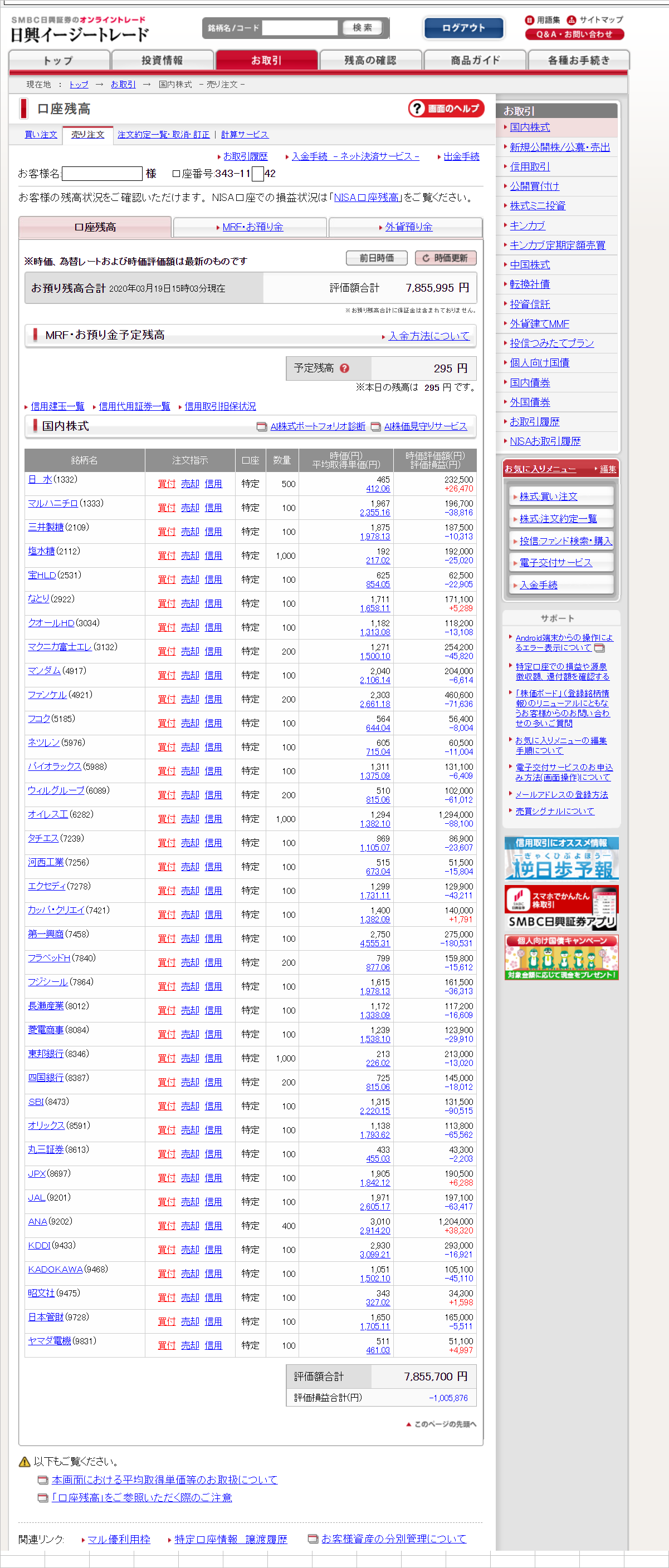Open 信用取引 in the side menu
Screen dimensions: 669x1568
(530, 167)
